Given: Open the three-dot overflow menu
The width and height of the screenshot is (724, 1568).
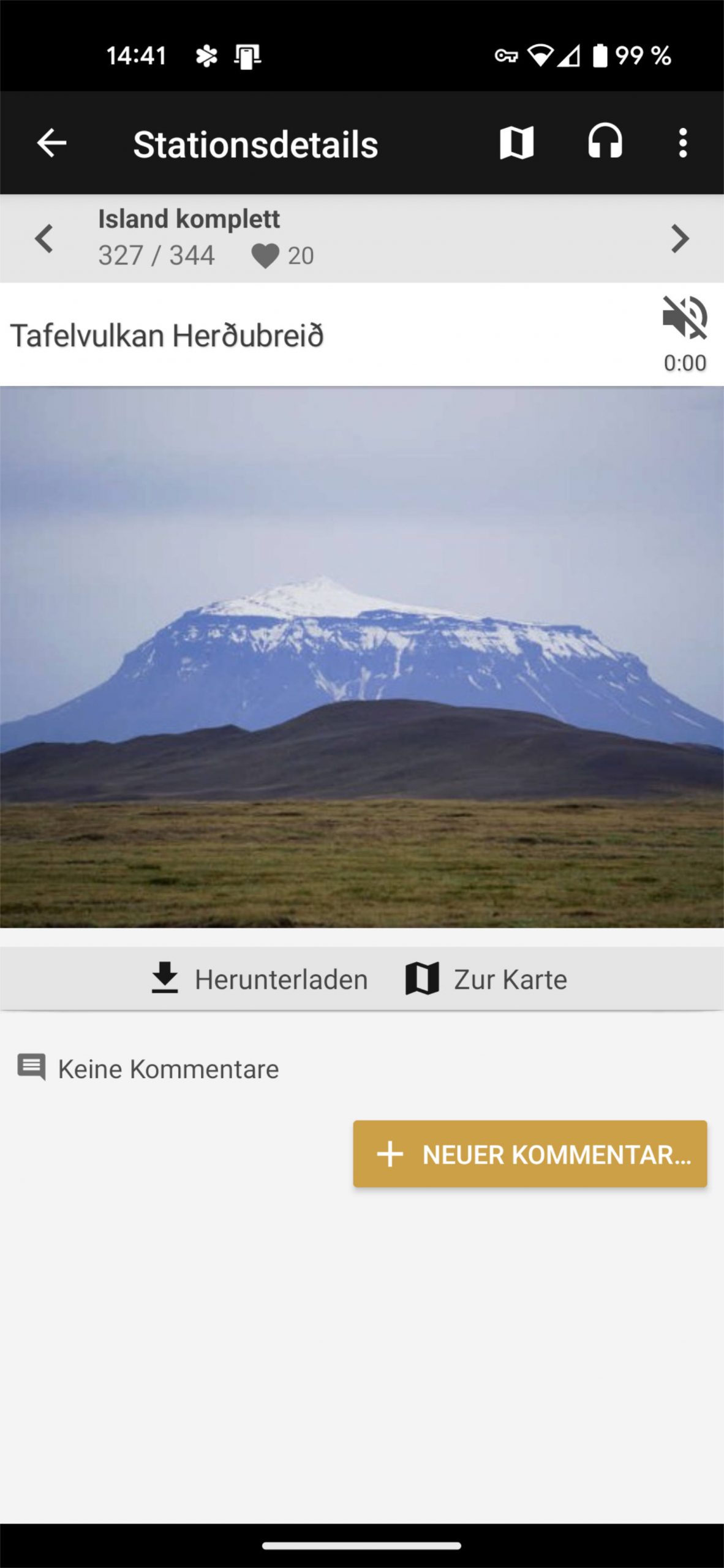Looking at the screenshot, I should pos(683,143).
